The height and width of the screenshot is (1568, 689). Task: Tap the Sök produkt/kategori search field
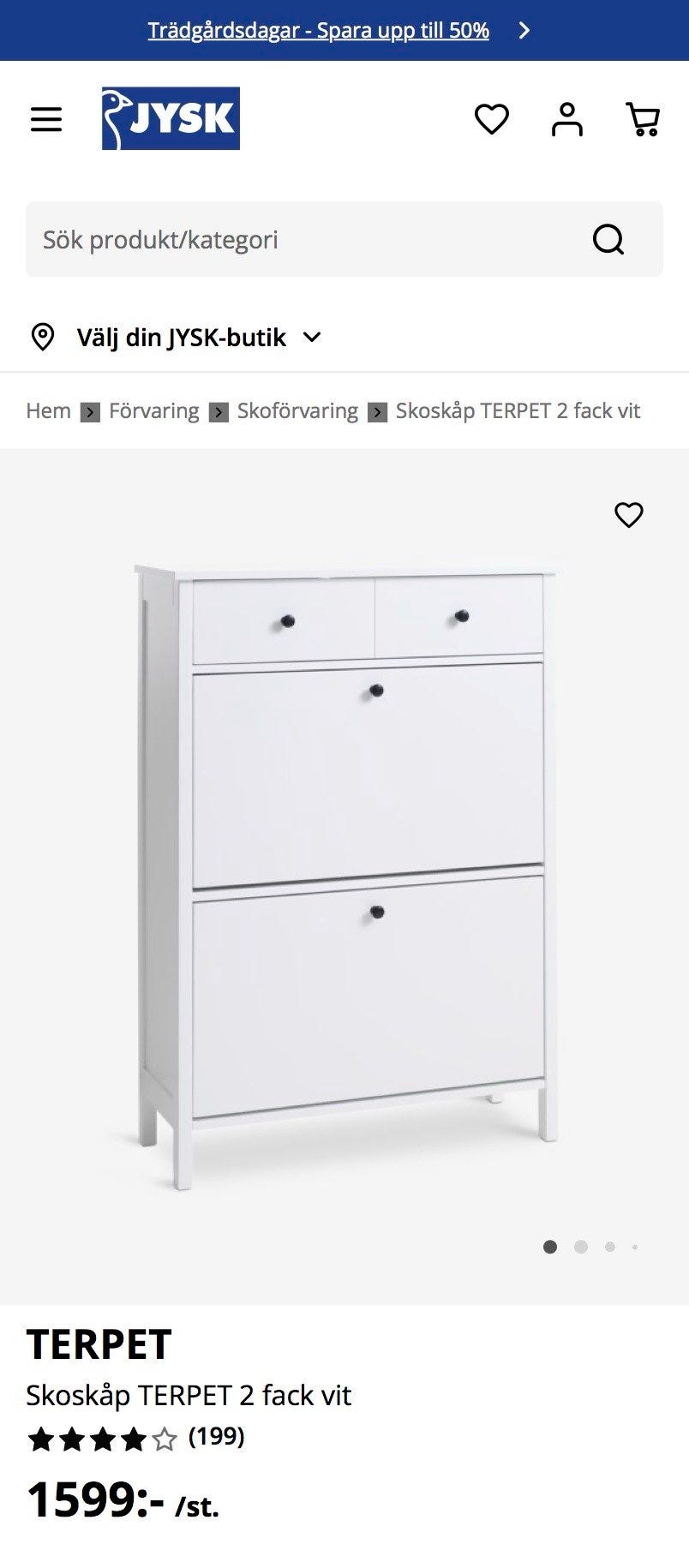(300, 240)
